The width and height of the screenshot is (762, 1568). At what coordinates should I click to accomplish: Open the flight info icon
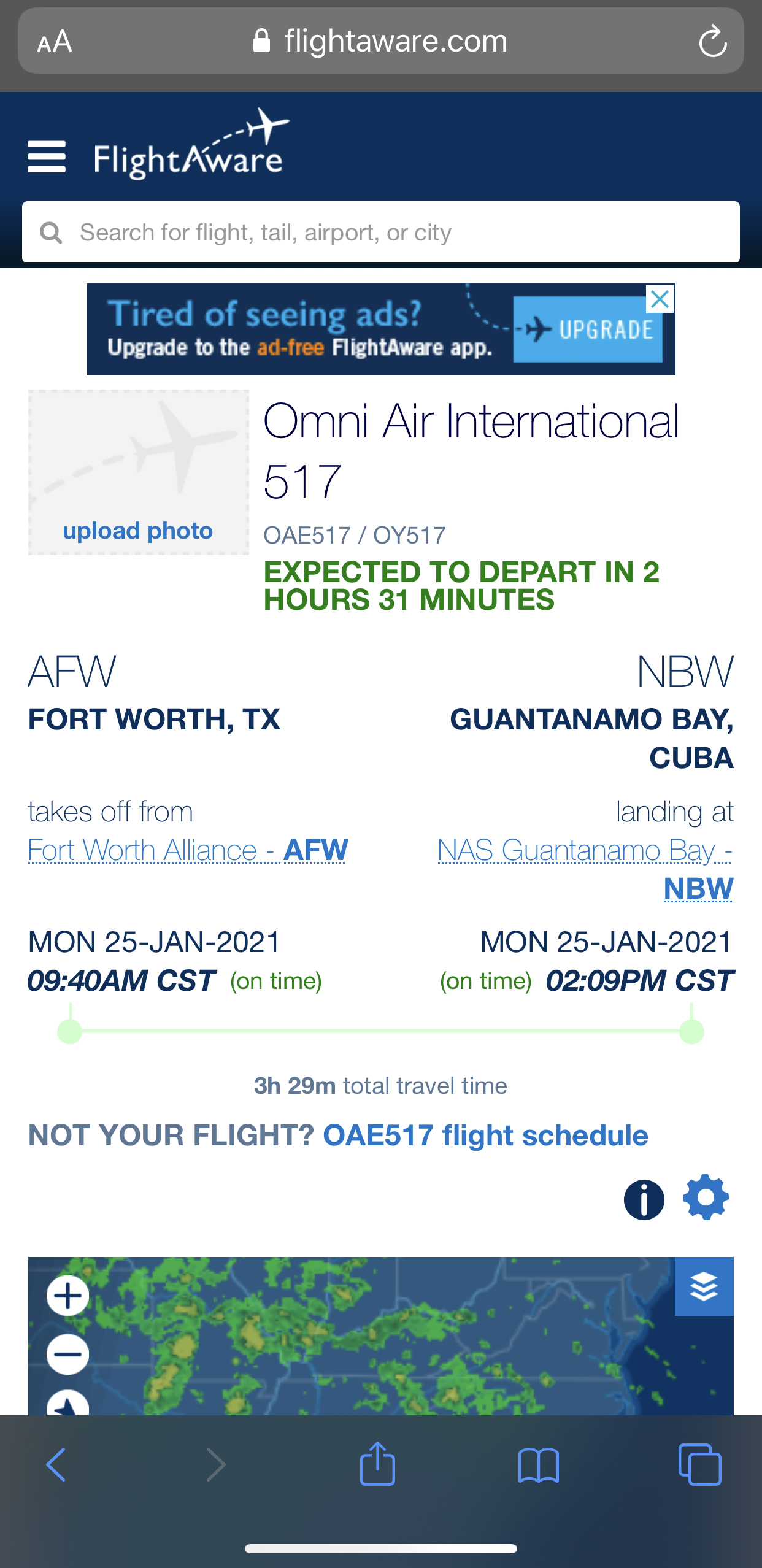point(644,1199)
